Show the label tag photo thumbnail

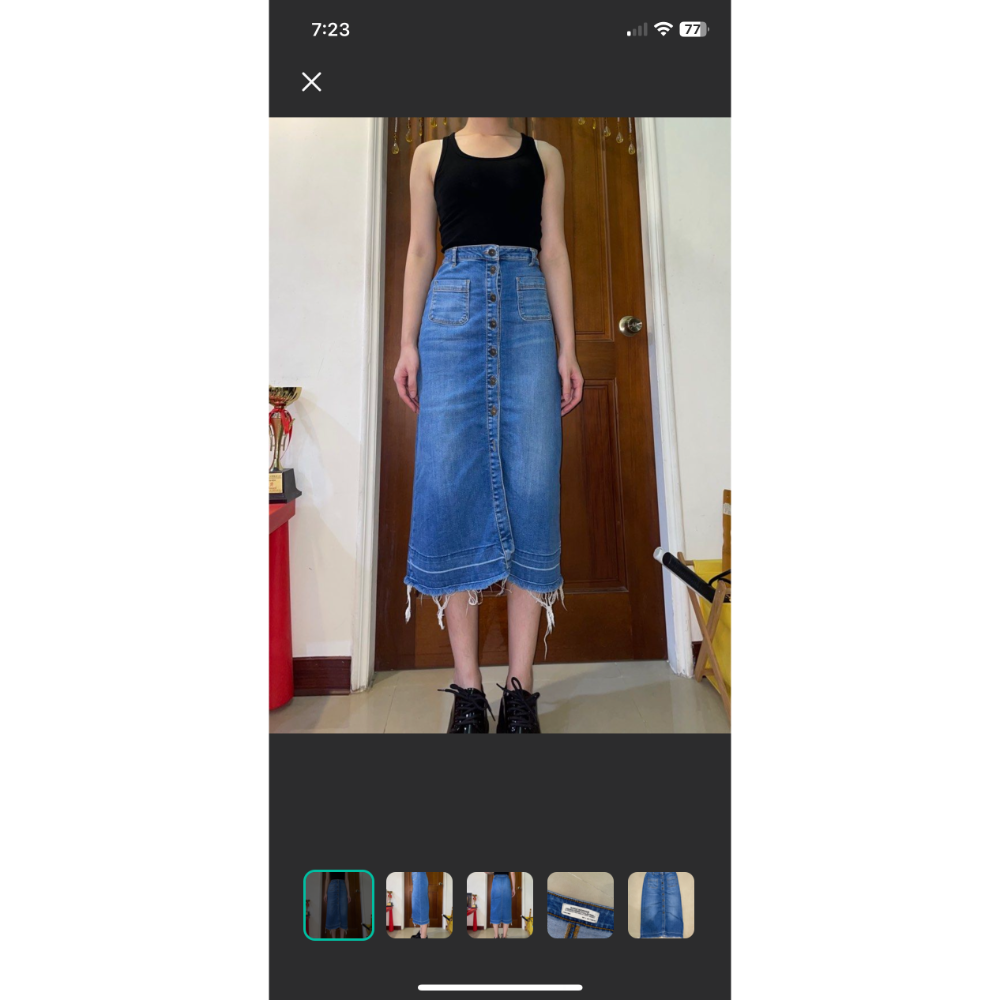coord(580,905)
